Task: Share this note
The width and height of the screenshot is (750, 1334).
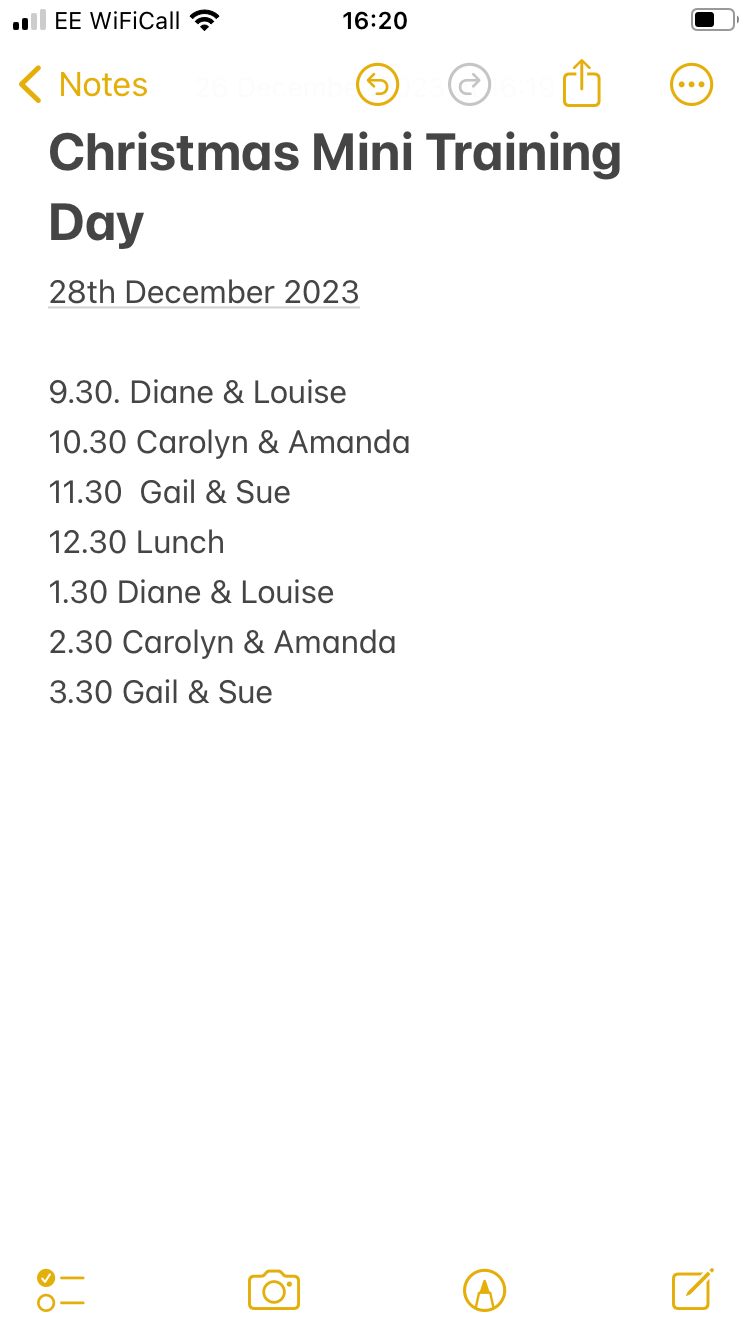Action: 581,82
